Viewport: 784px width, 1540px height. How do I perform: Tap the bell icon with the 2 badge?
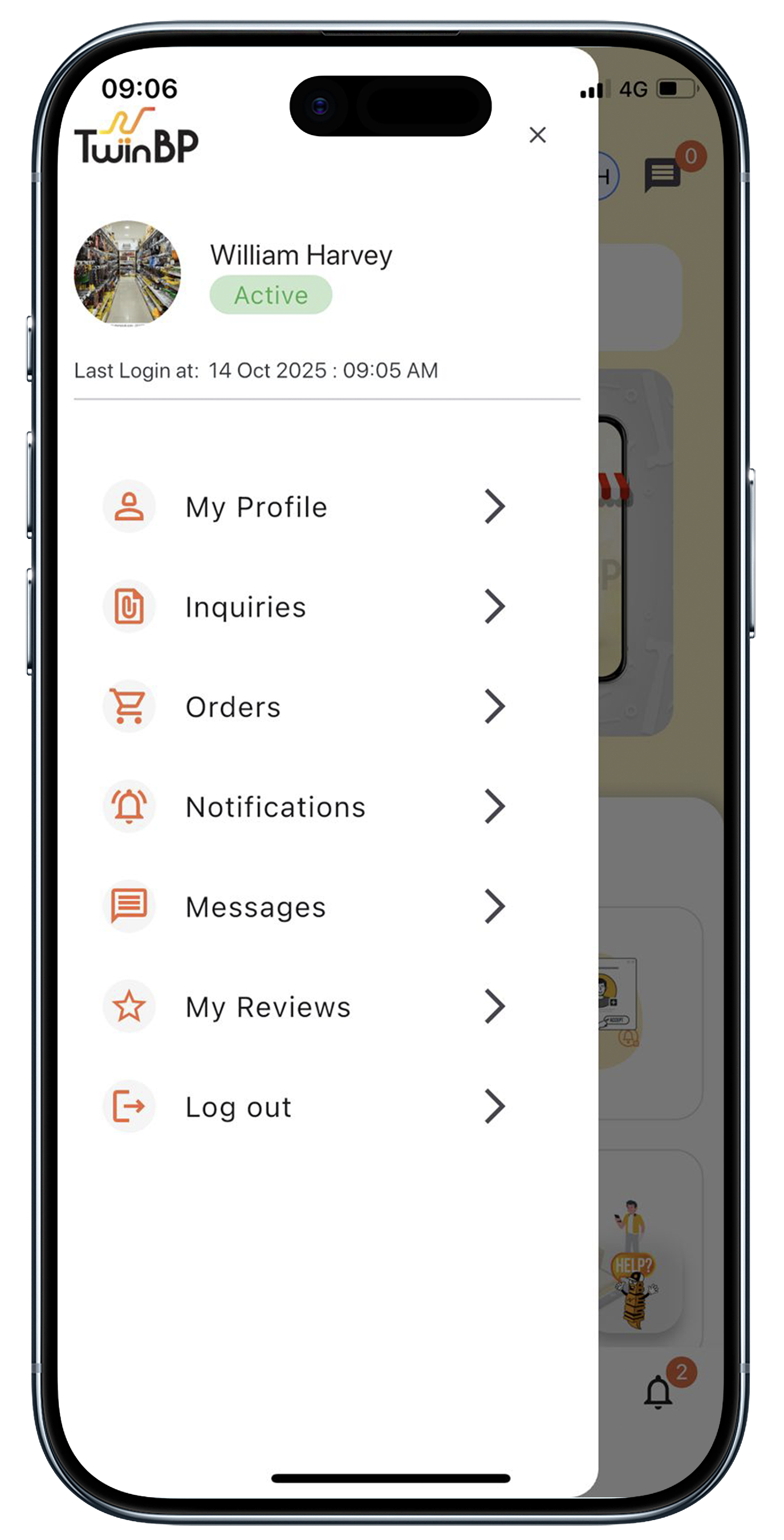[658, 1391]
